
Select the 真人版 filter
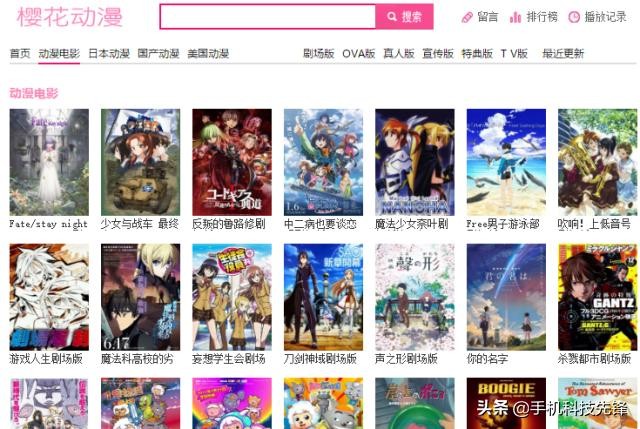pos(399,54)
